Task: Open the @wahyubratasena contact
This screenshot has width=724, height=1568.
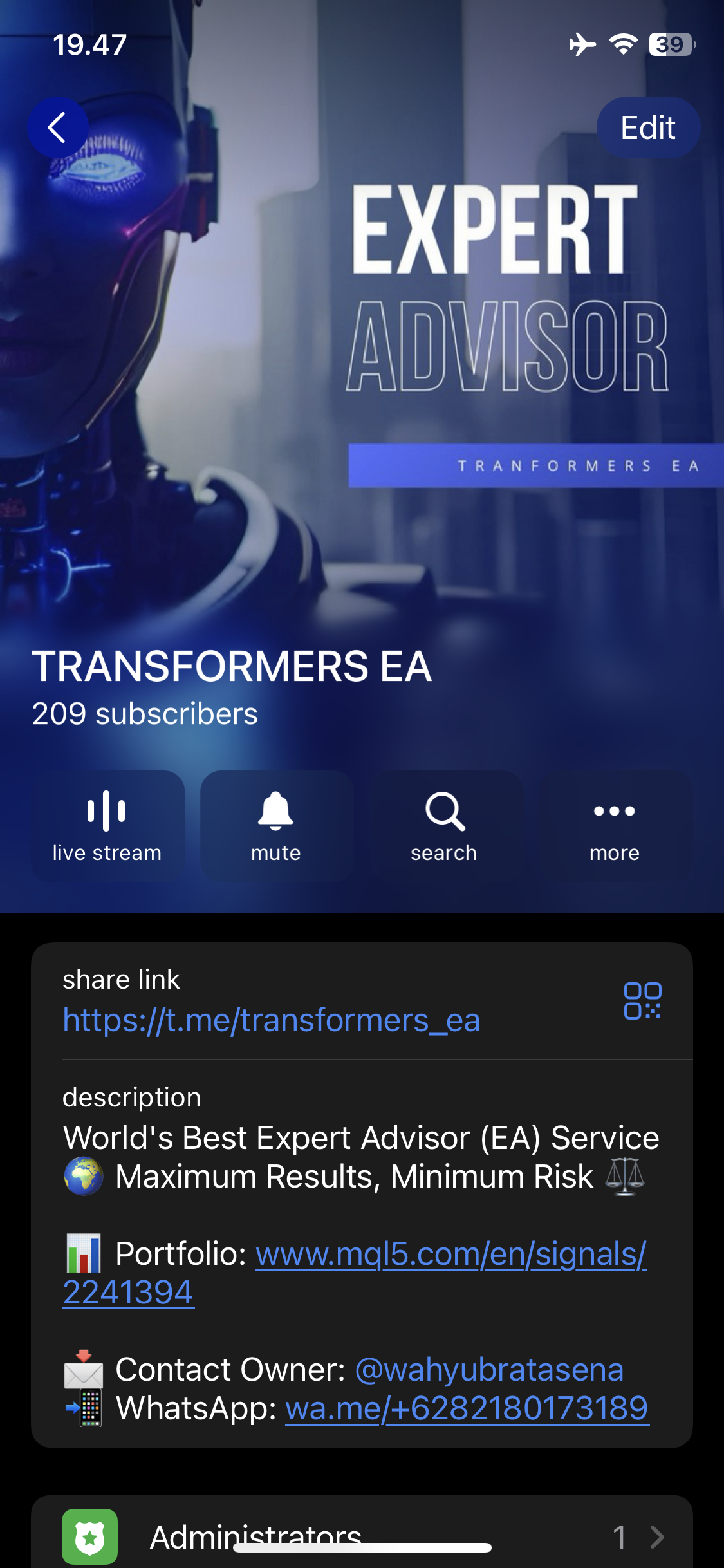Action: 489,1369
